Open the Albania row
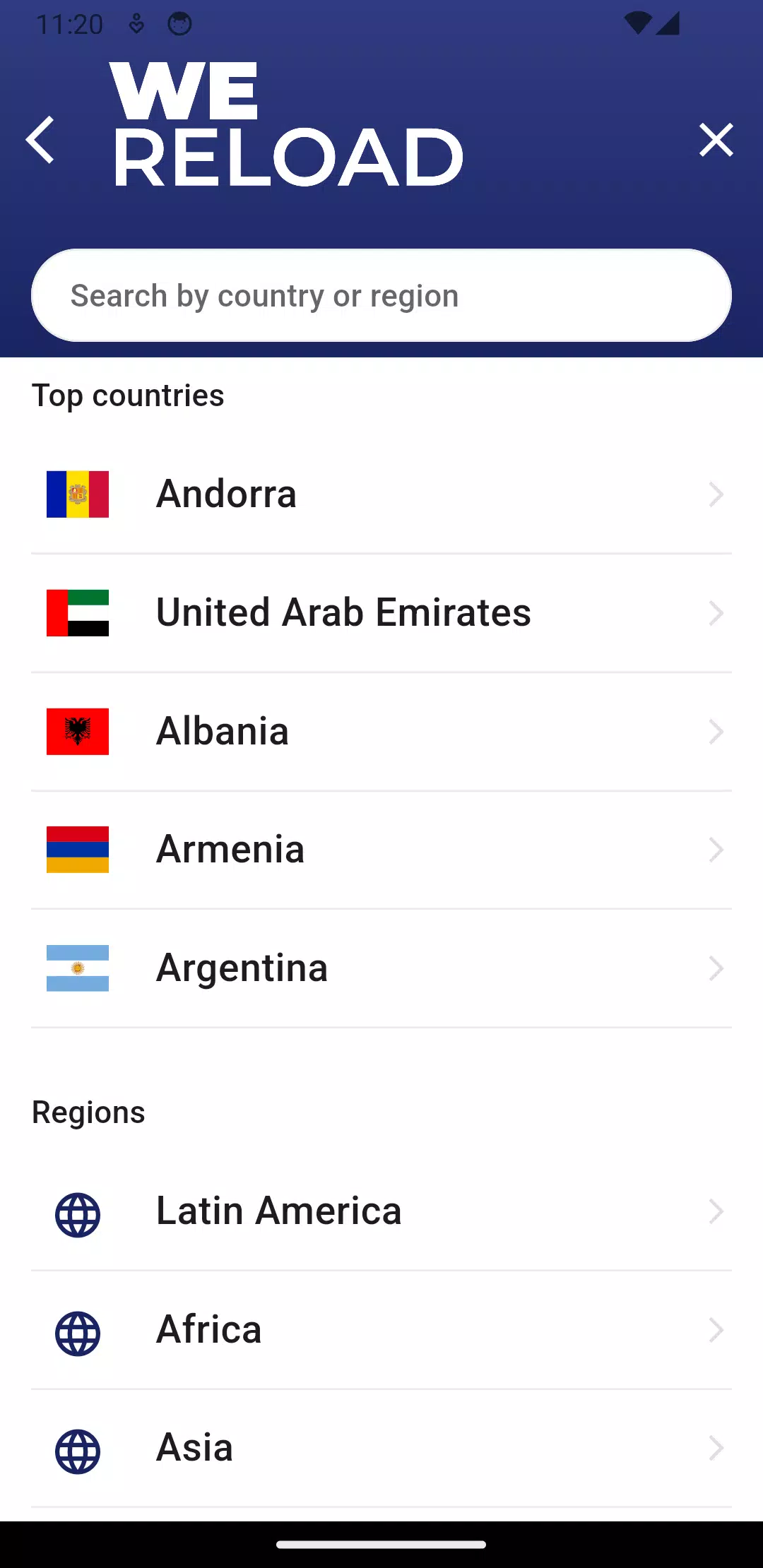This screenshot has width=763, height=1568. 381,732
